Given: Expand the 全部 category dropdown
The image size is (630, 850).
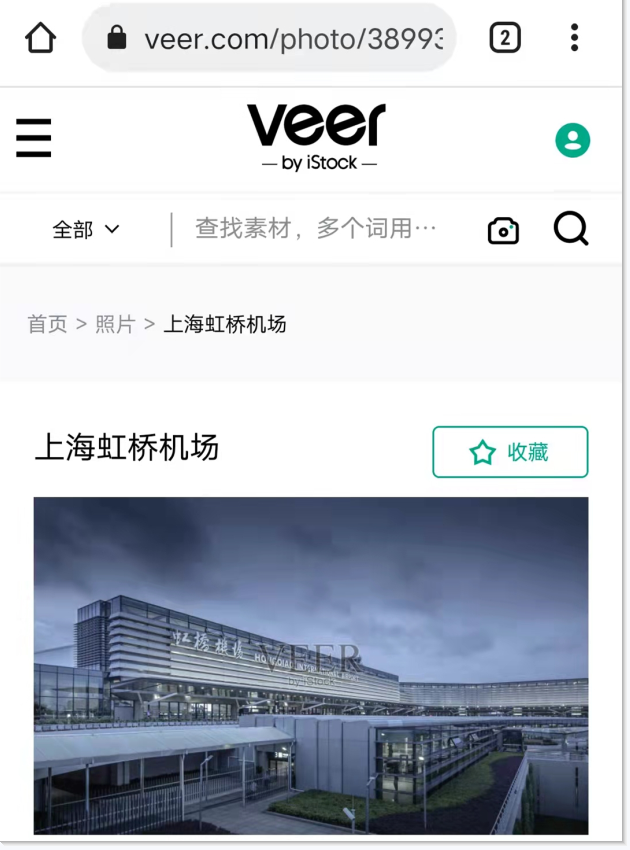Looking at the screenshot, I should click(x=86, y=229).
